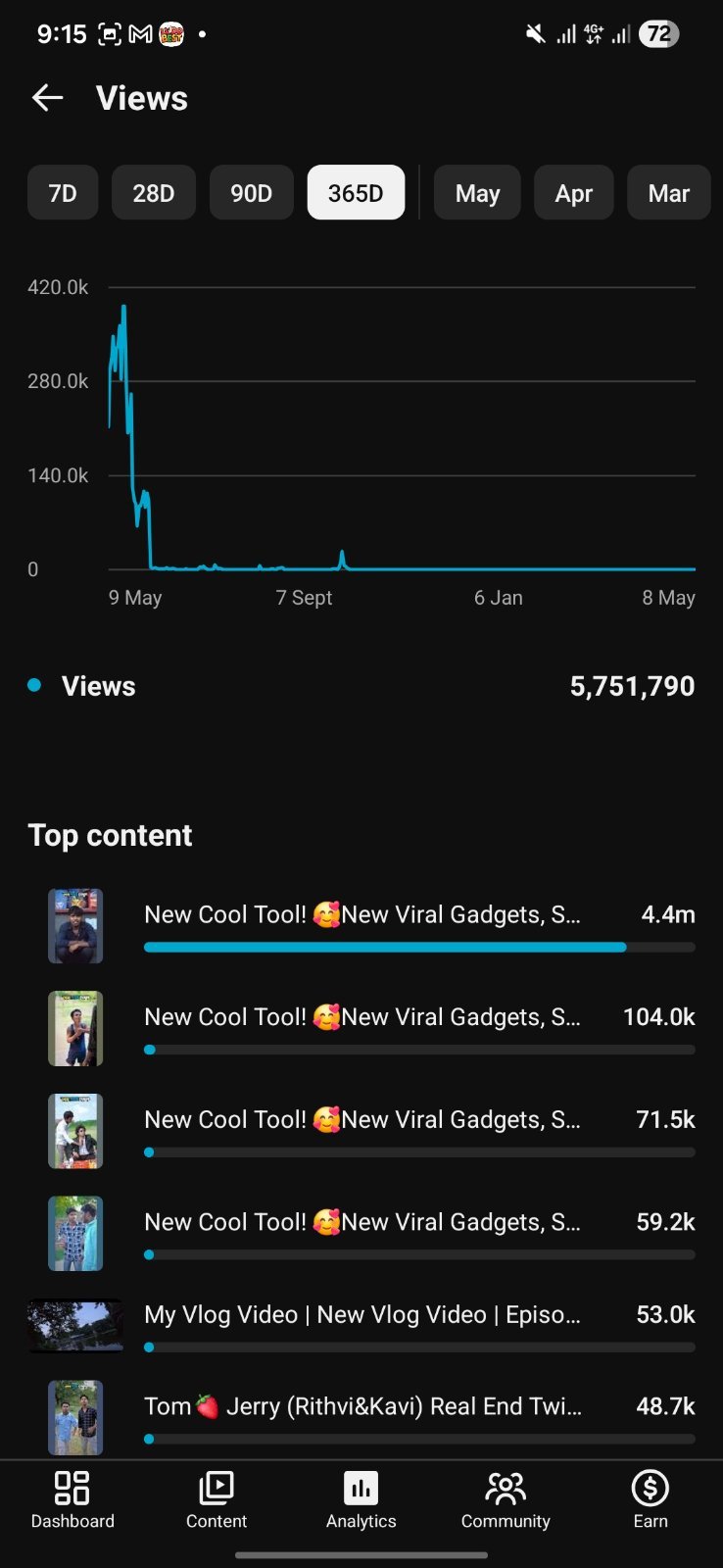The image size is (723, 1568).
Task: Filter views by May
Action: pyautogui.click(x=477, y=193)
